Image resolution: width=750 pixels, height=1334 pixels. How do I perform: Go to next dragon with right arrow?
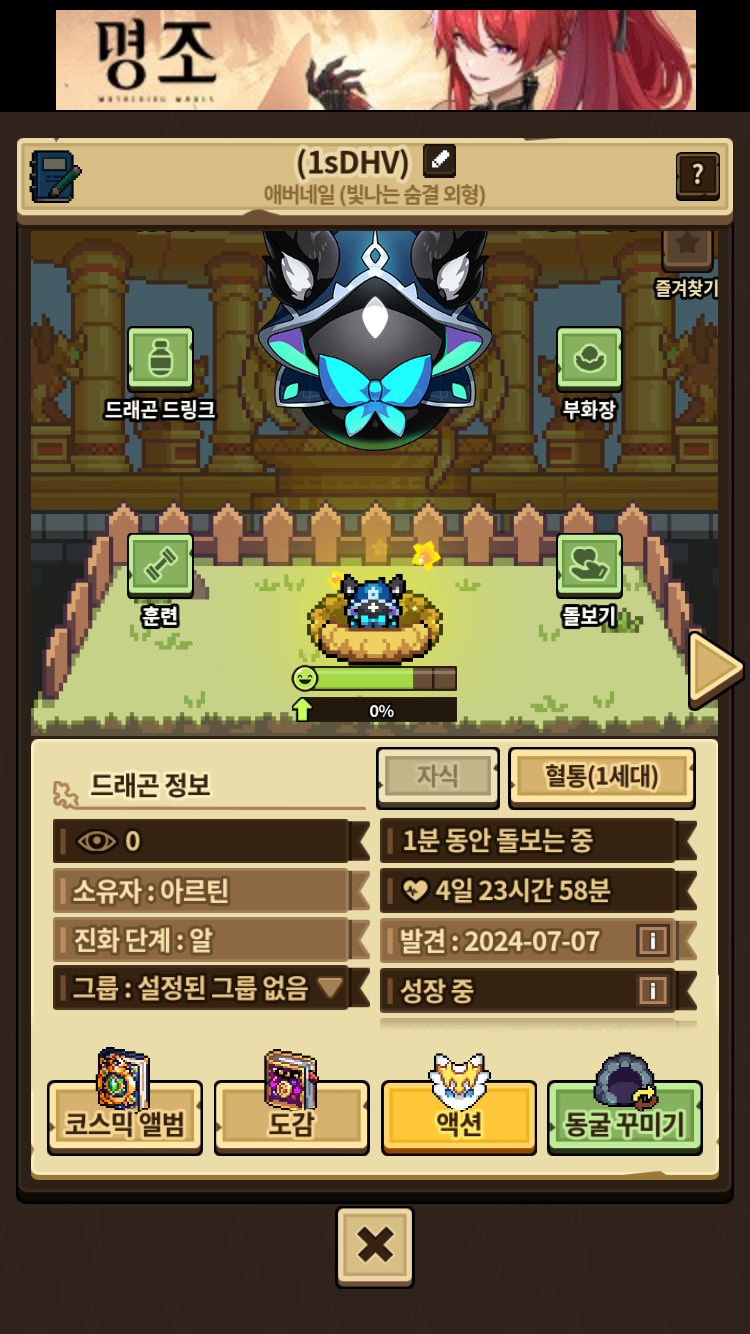coord(714,667)
